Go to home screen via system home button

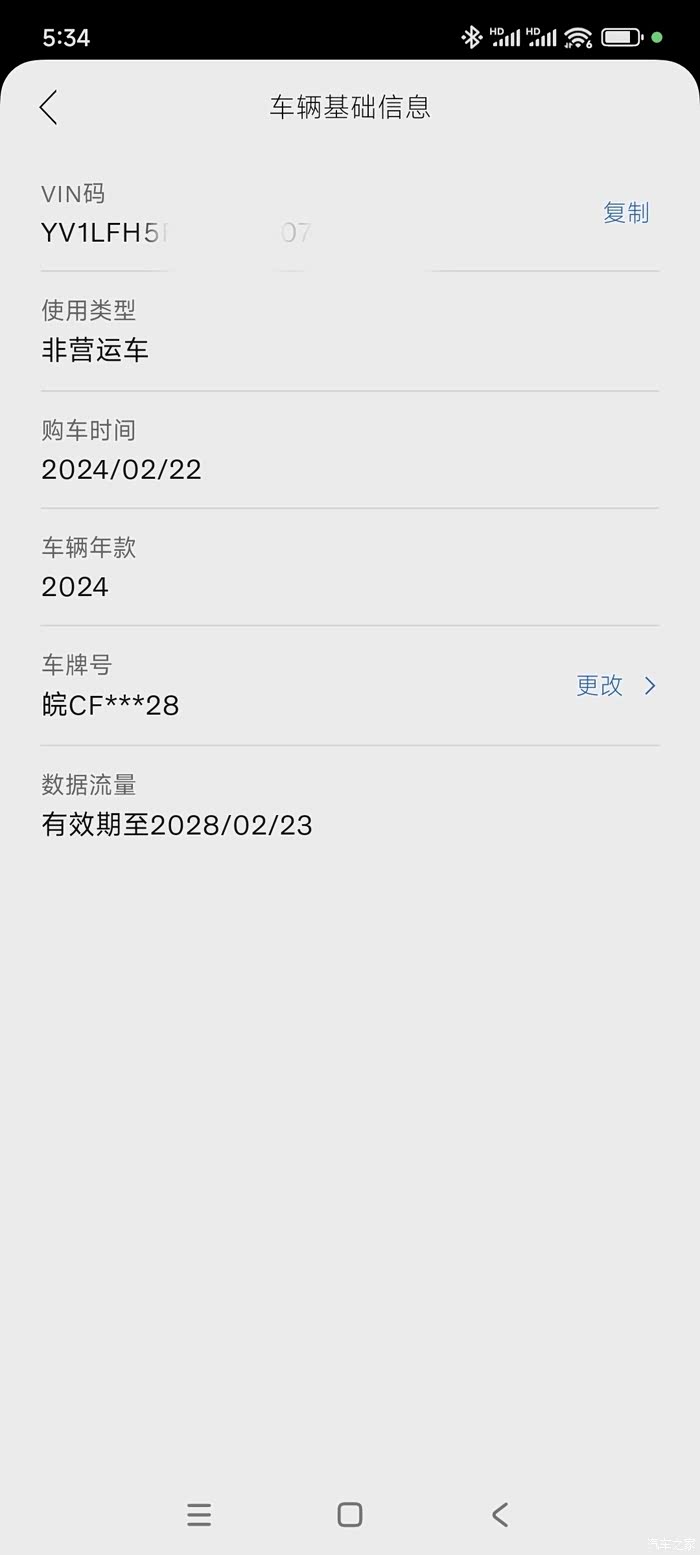[x=350, y=1514]
